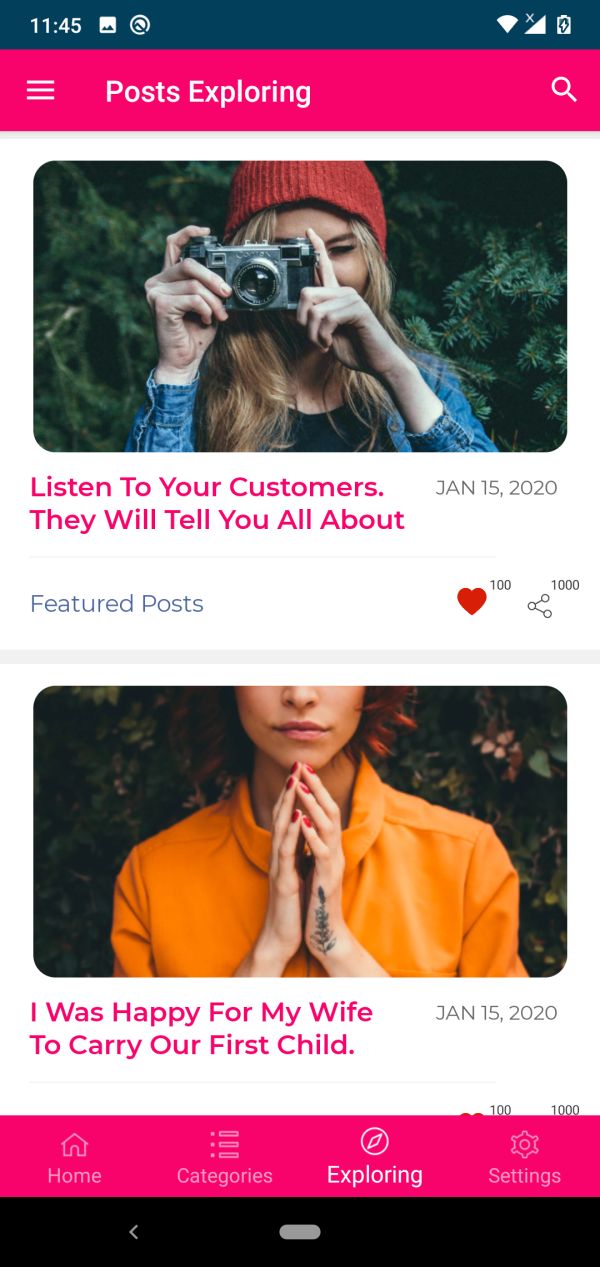Tap the system back button
This screenshot has width=600, height=1267.
(134, 1232)
